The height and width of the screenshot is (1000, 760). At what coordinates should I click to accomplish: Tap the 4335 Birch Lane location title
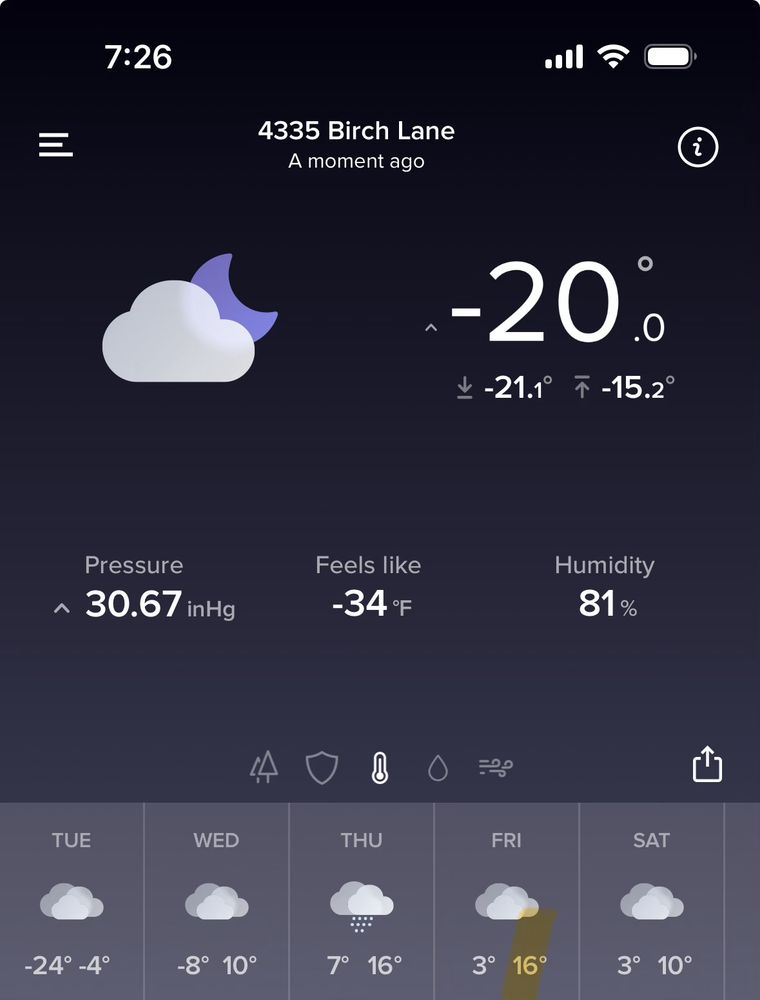pyautogui.click(x=357, y=130)
